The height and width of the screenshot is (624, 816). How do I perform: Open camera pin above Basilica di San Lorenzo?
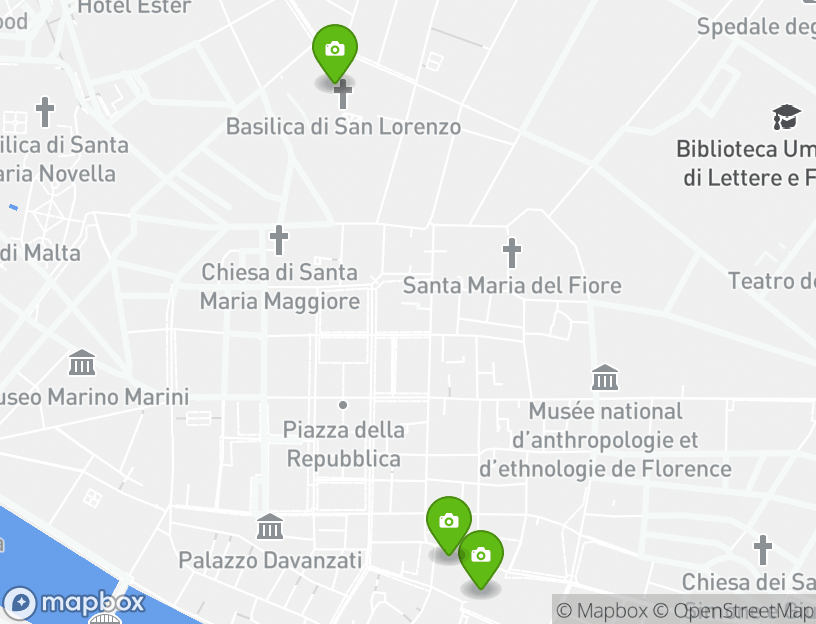(x=334, y=50)
